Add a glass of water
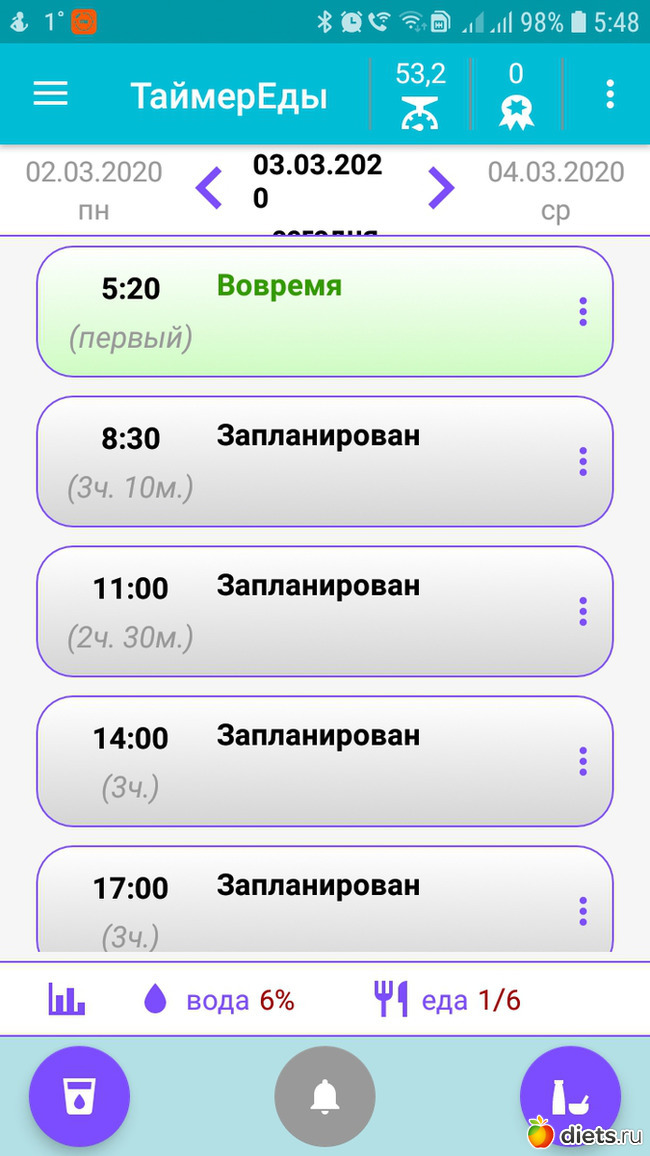650x1156 pixels. (x=80, y=1096)
